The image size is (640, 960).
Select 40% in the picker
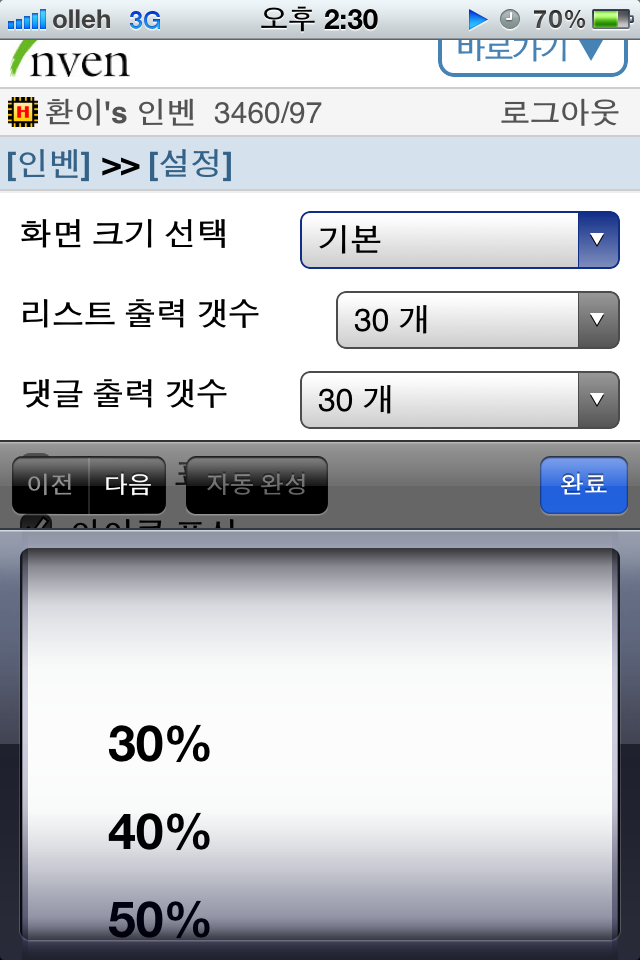(x=160, y=833)
